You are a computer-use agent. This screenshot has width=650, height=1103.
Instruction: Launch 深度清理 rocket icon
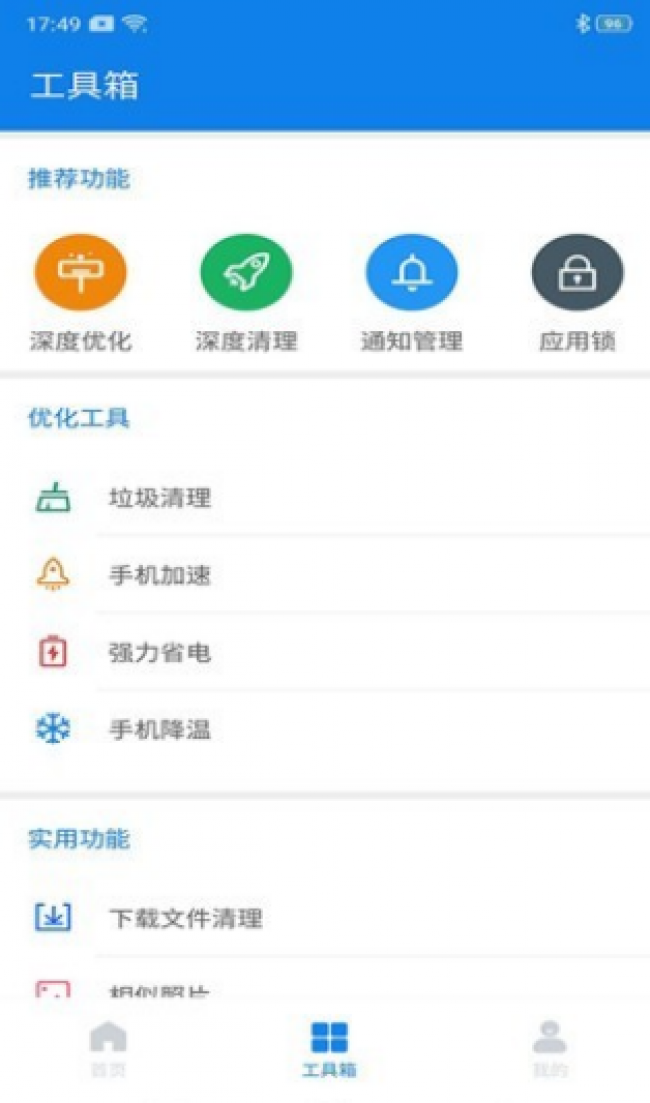[246, 273]
